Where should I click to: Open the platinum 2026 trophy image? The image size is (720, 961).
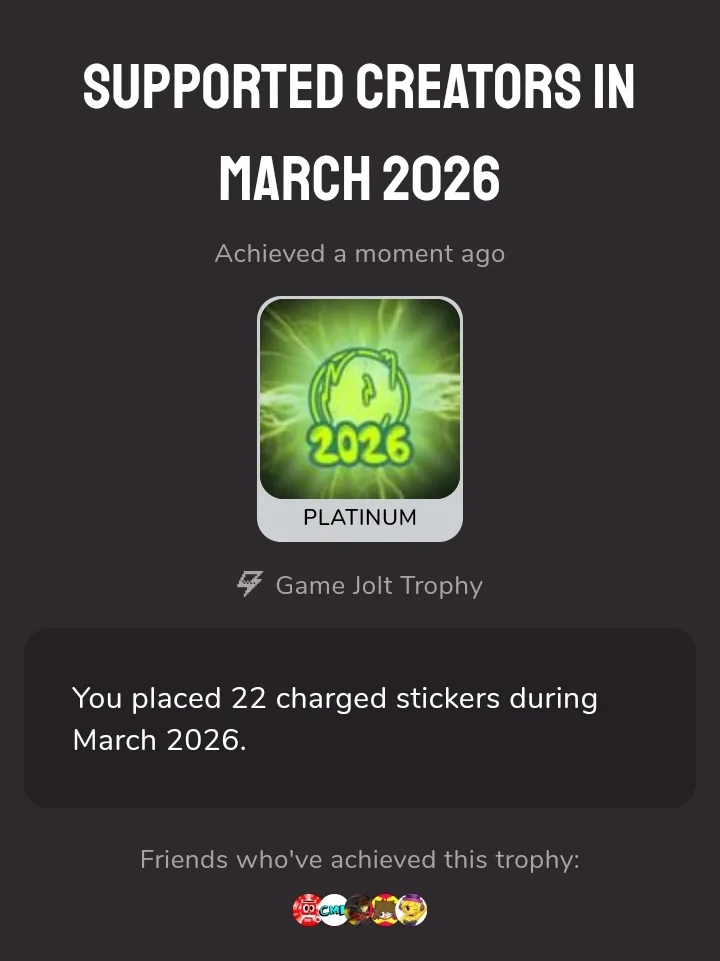pyautogui.click(x=360, y=400)
